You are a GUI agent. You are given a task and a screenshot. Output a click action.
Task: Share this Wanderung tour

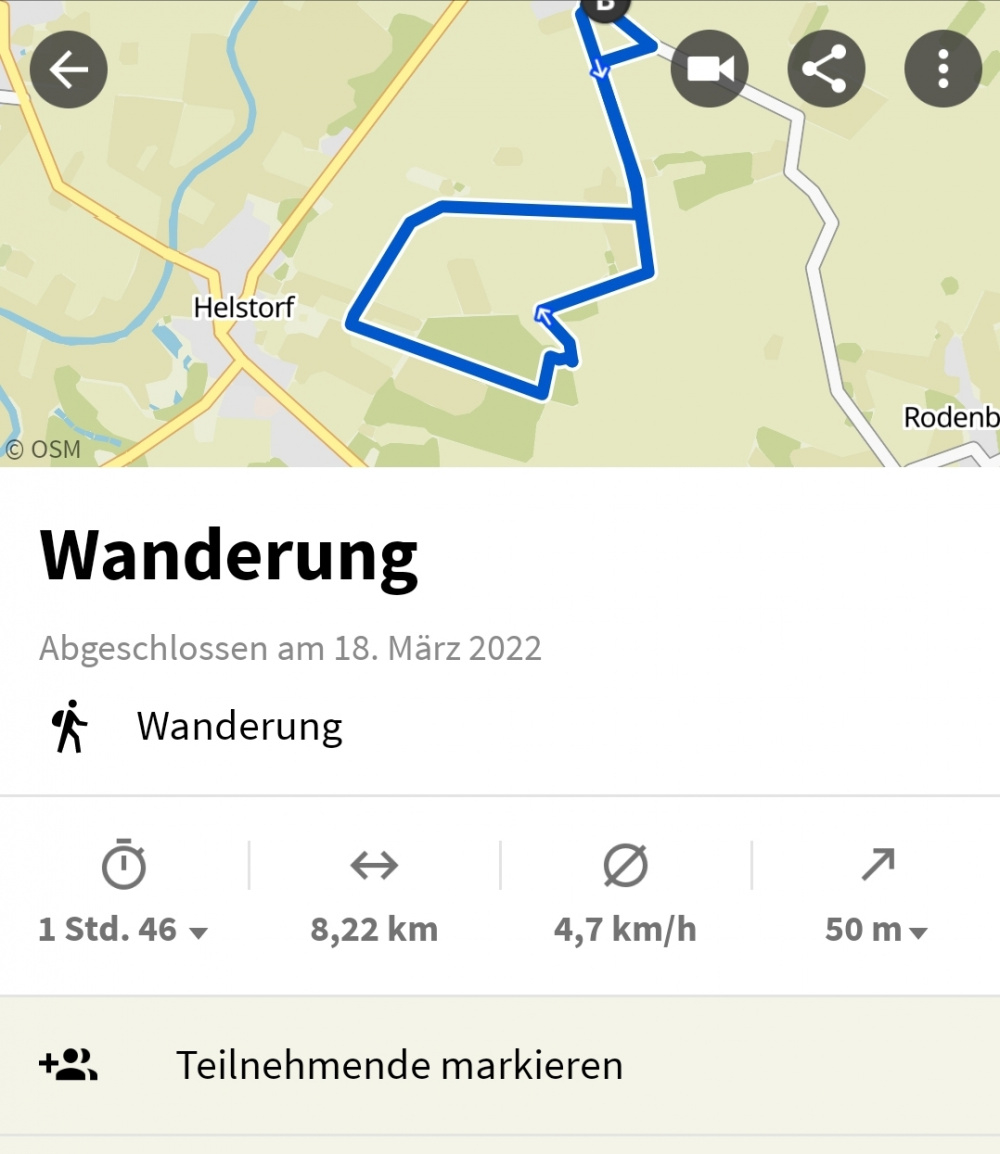(x=825, y=70)
